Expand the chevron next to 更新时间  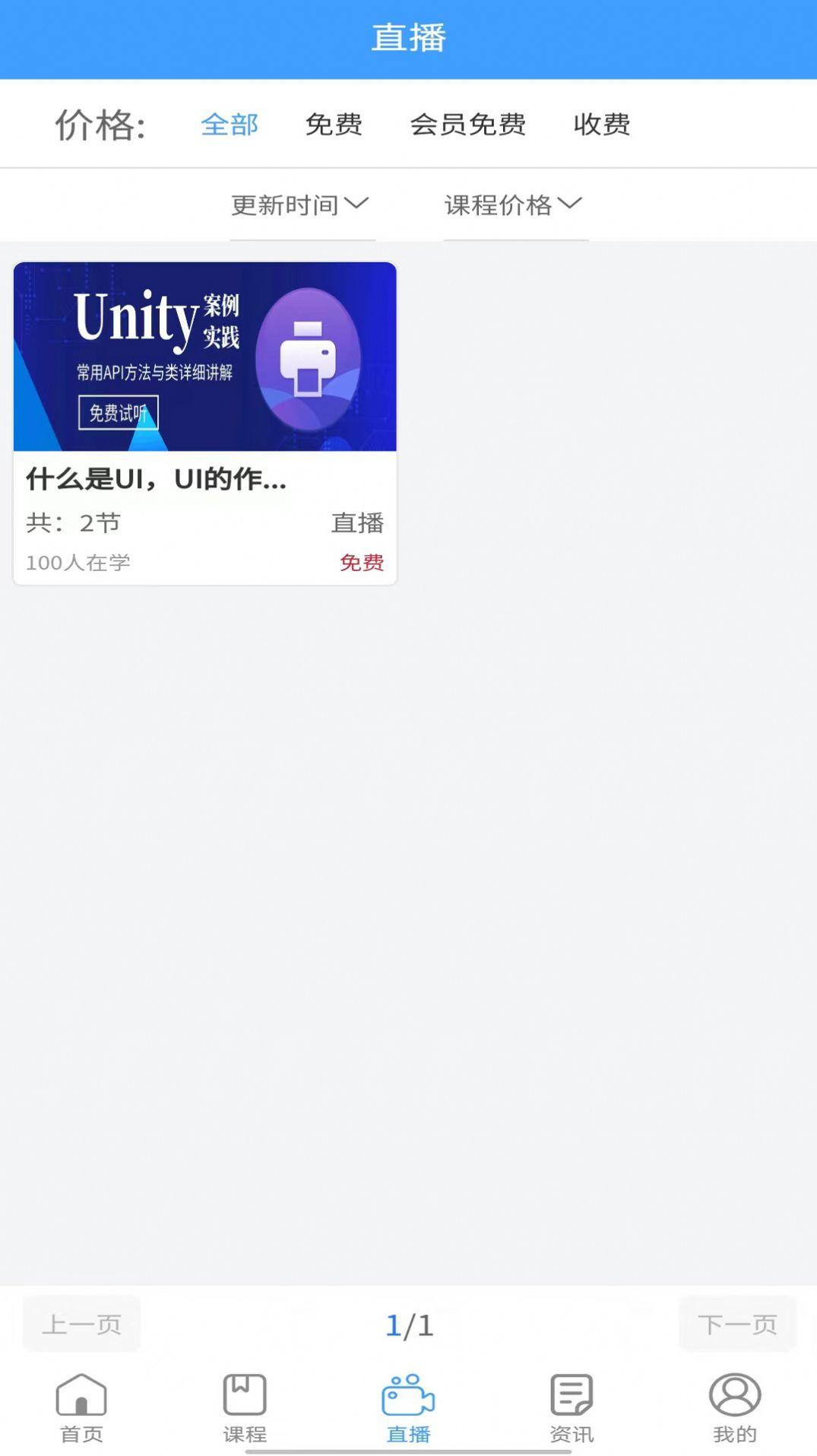358,204
